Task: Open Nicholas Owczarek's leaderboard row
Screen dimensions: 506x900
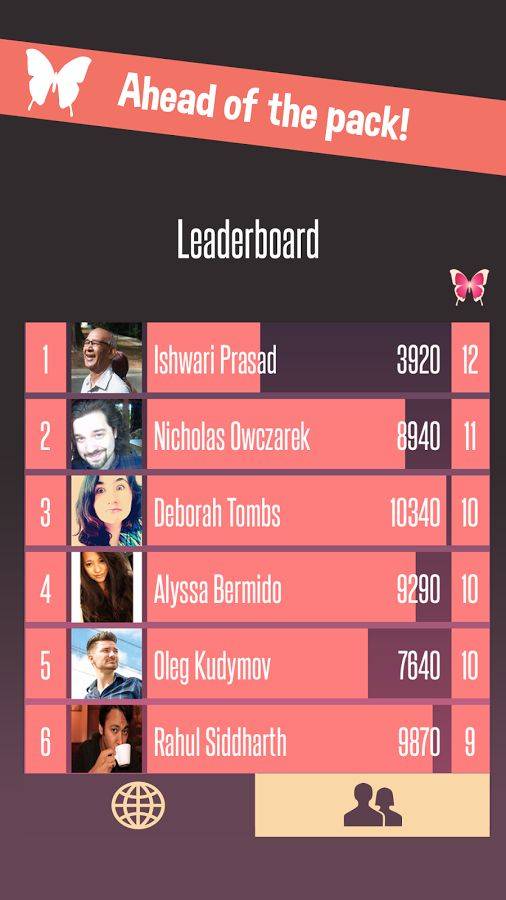Action: (x=257, y=435)
